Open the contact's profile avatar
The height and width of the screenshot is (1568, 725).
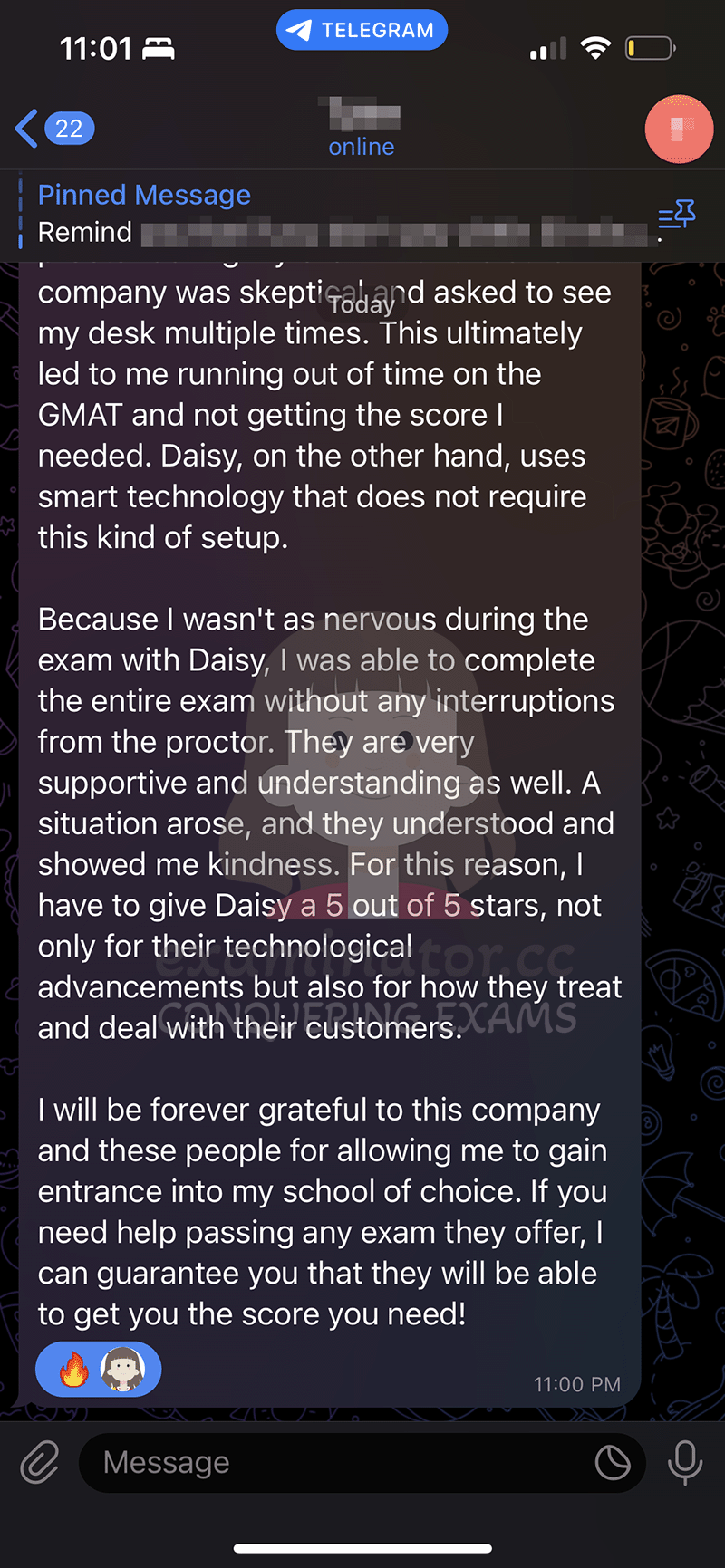[679, 130]
